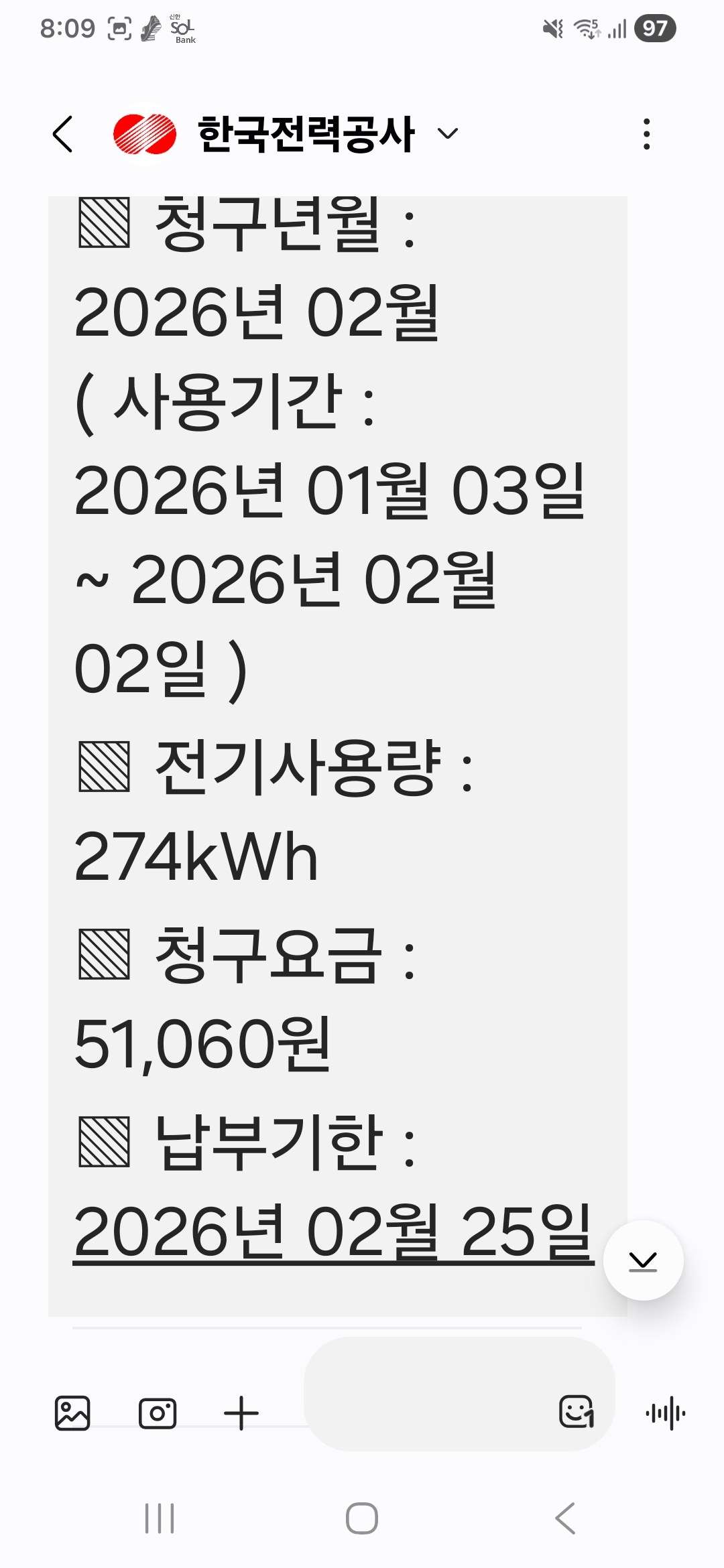Open the emoji sticker picker
724x1568 pixels.
click(x=577, y=1412)
